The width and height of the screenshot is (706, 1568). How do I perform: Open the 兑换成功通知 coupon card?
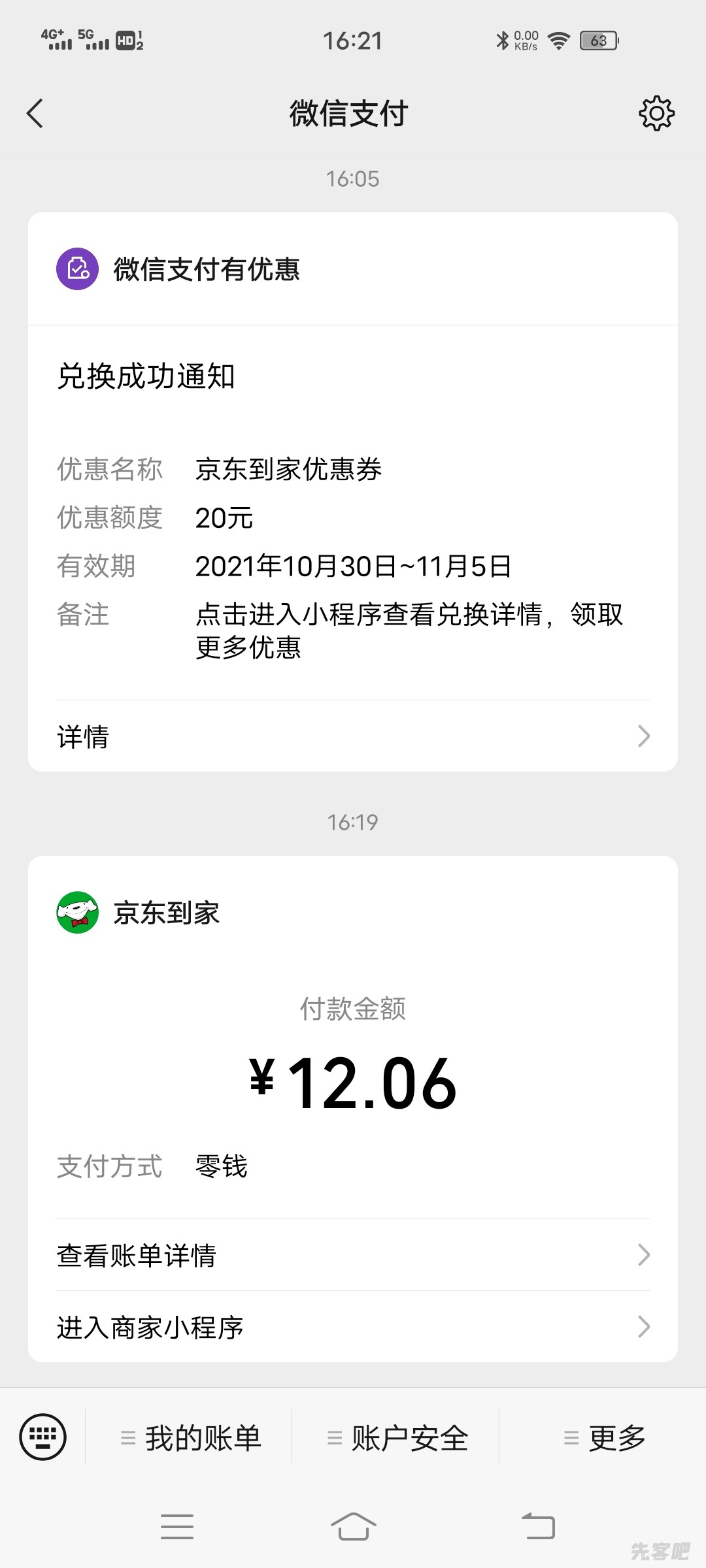[353, 510]
